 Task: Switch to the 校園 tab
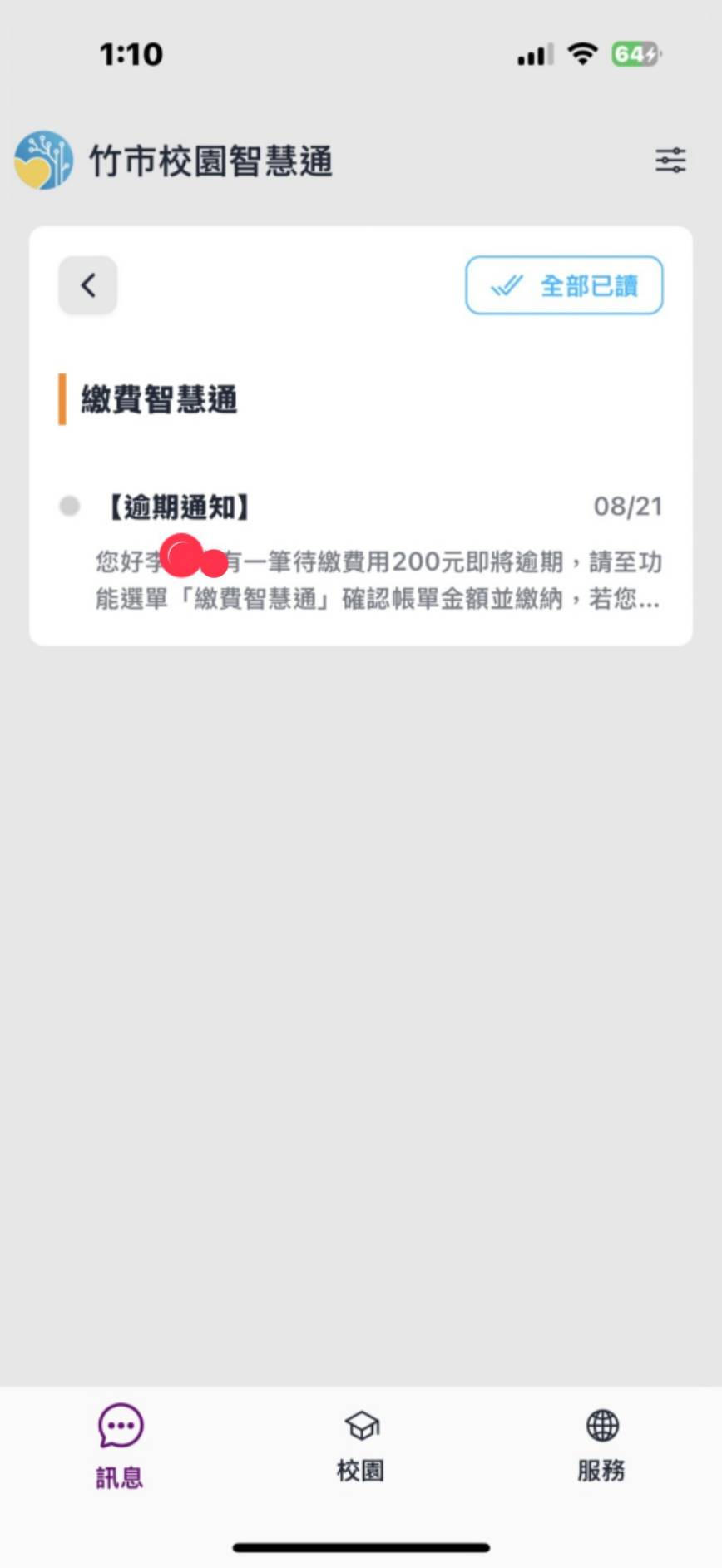coord(361,1447)
